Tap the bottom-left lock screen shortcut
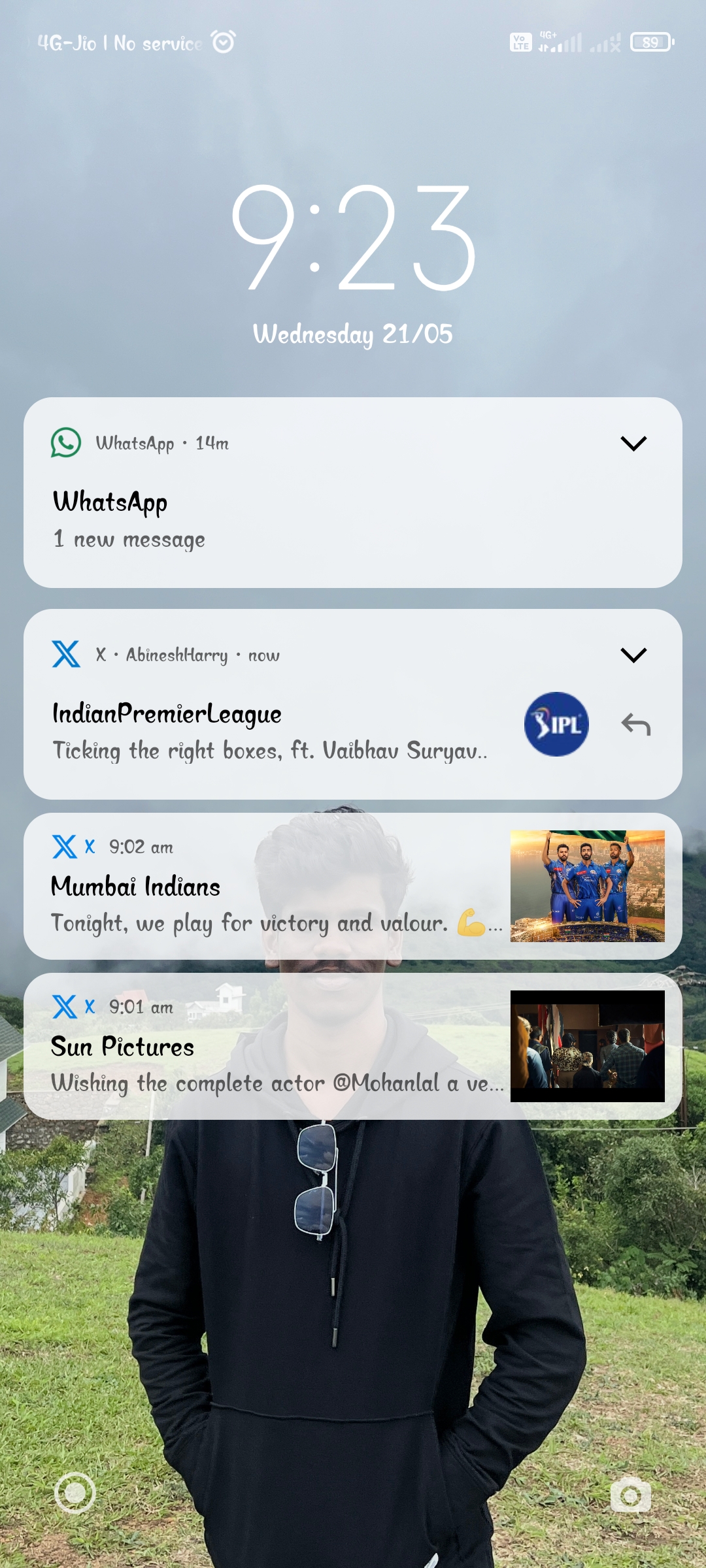The width and height of the screenshot is (706, 1568). 75,1493
